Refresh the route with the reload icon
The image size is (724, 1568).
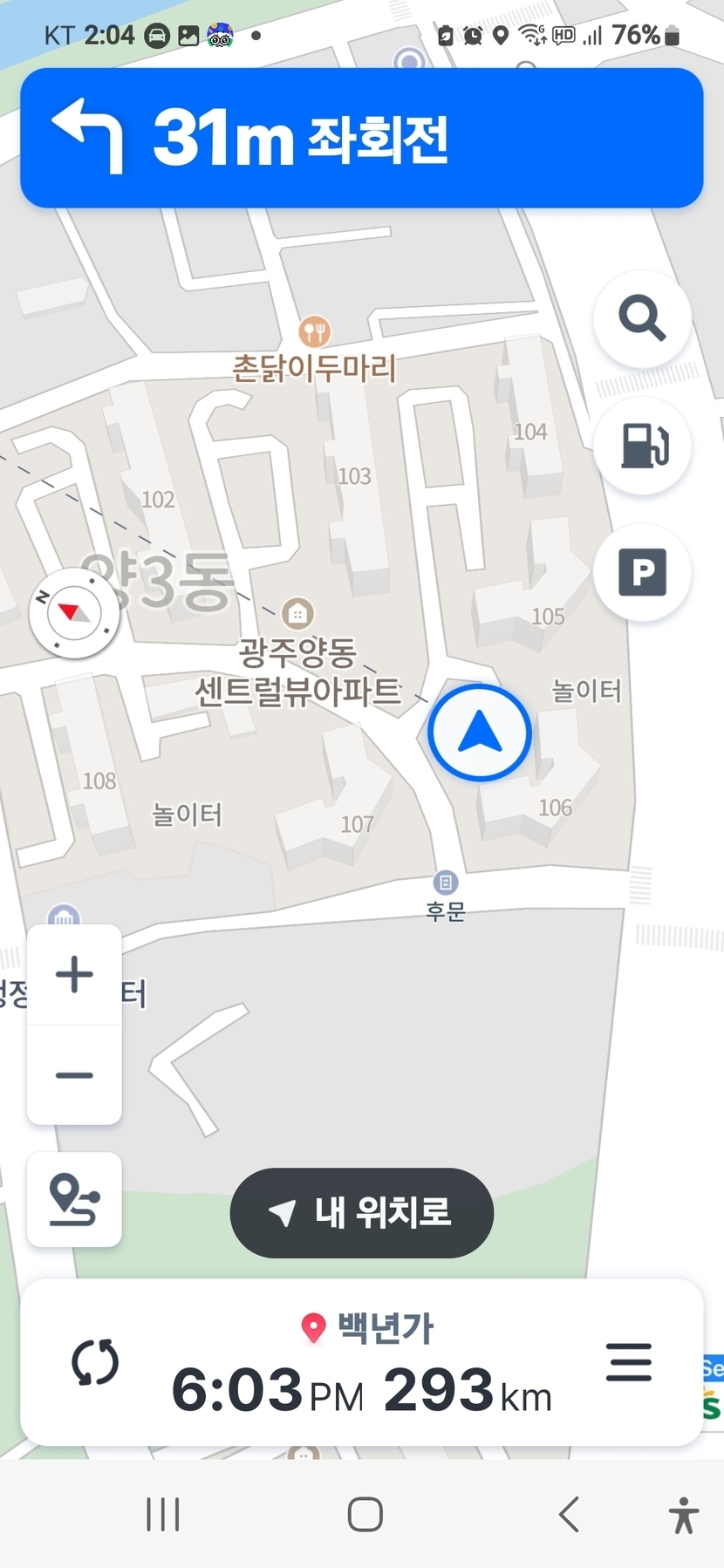point(95,1363)
